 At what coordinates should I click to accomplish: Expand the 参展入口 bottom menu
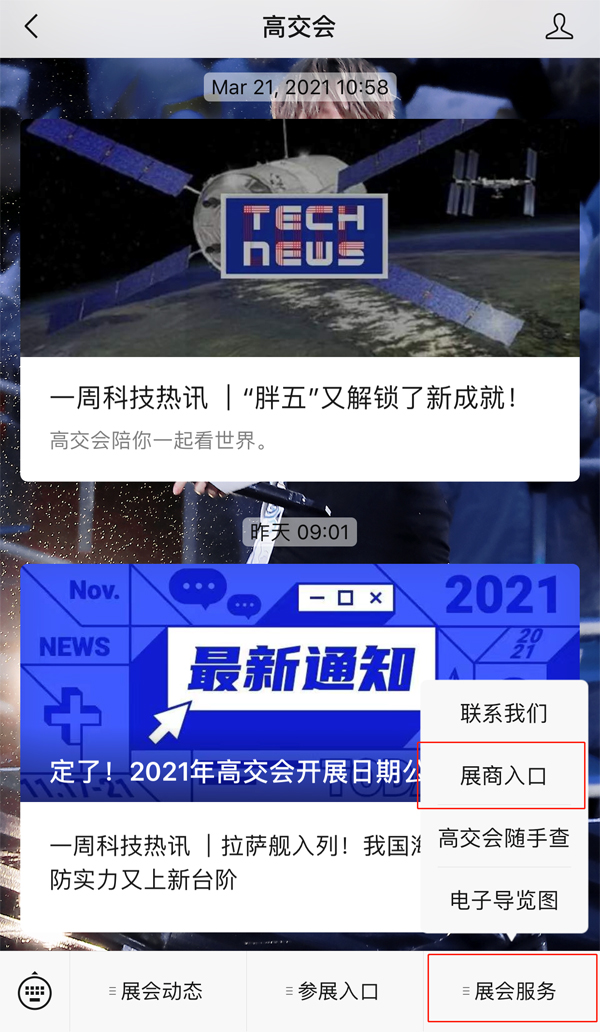pos(335,991)
